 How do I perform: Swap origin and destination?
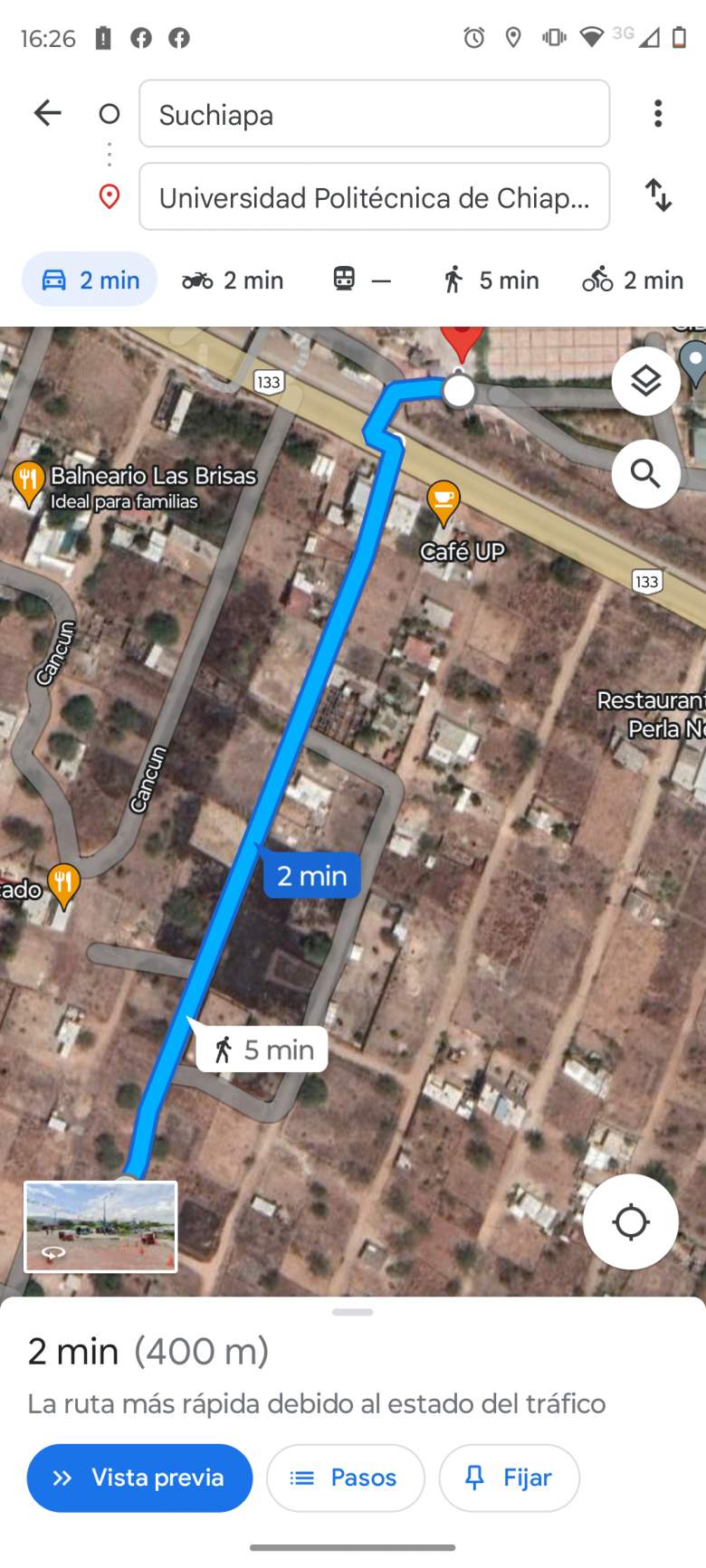[658, 195]
